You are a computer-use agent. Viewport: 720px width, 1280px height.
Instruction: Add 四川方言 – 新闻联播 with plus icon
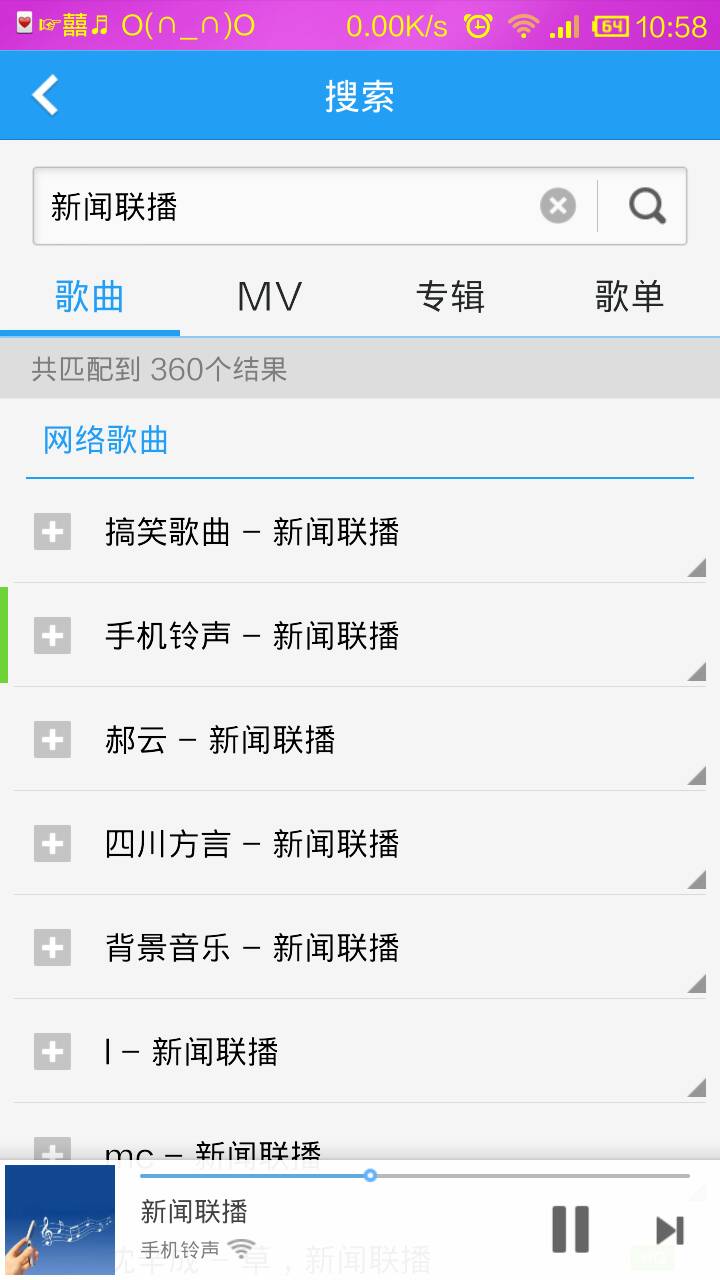tap(52, 843)
